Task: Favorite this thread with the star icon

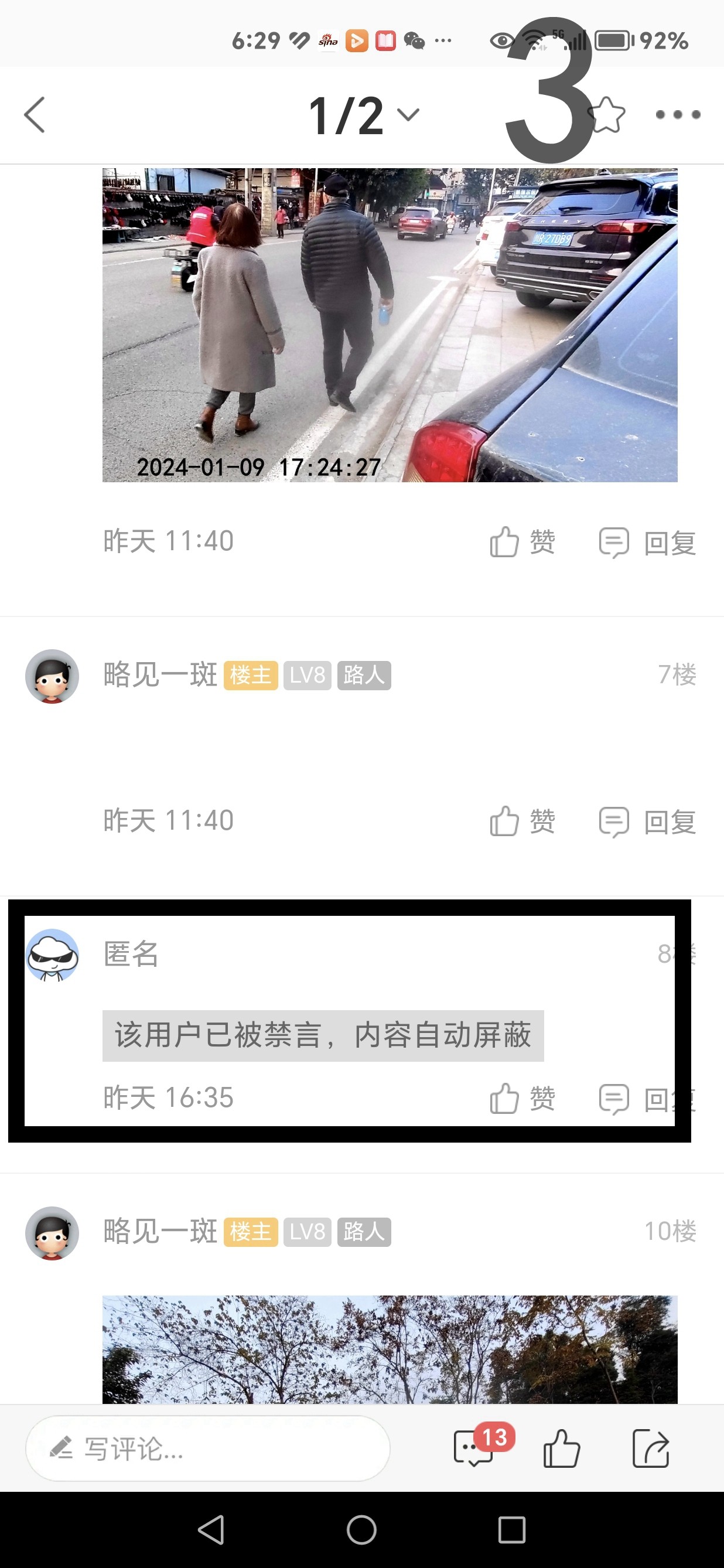Action: [607, 114]
